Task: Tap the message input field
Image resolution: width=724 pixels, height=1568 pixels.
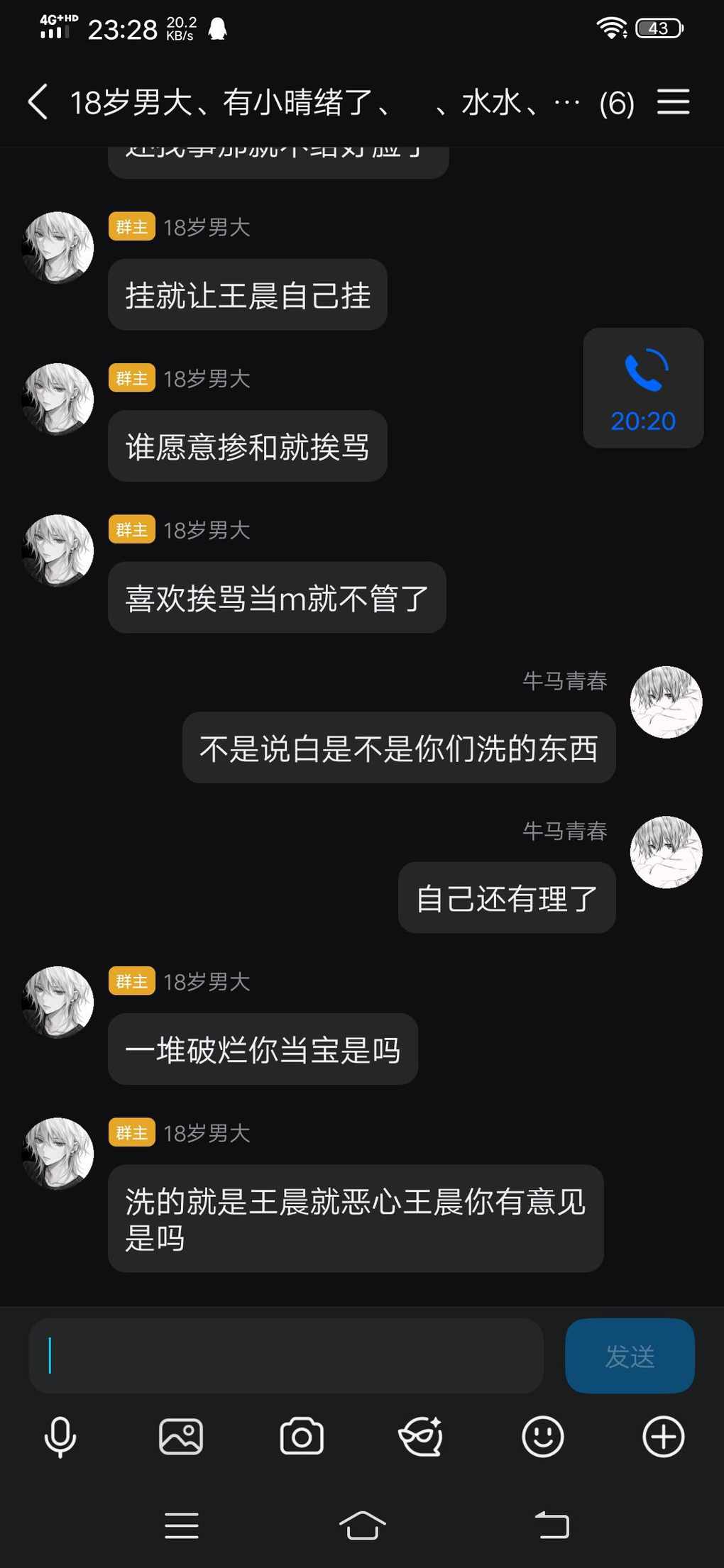Action: tap(285, 1356)
